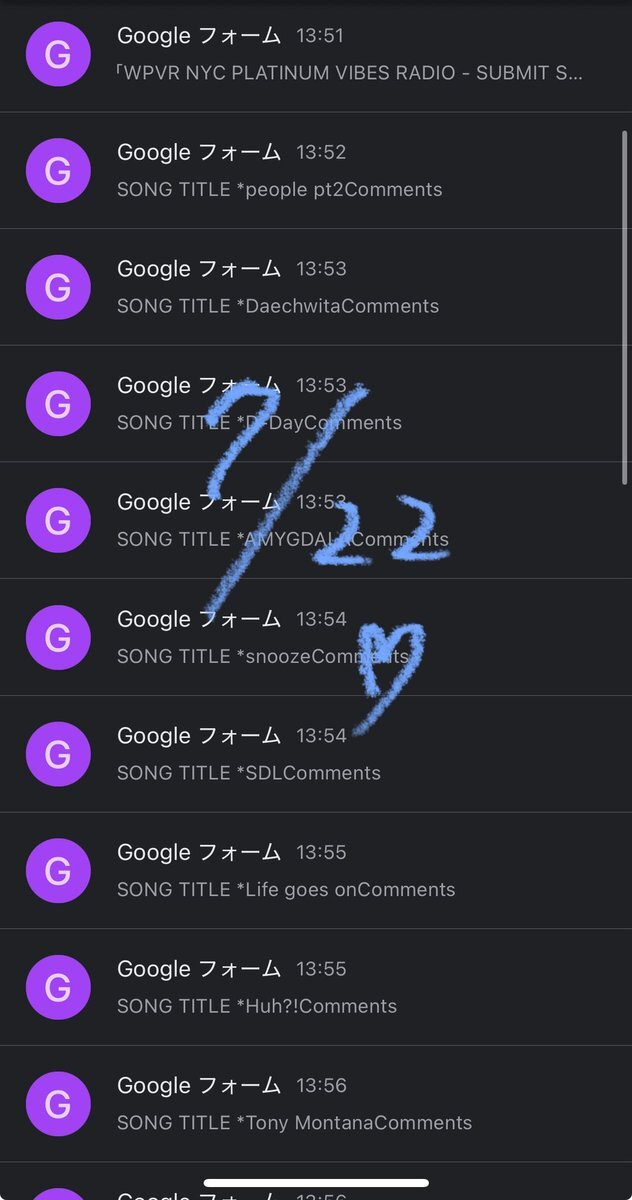Open the AMYGDALA song title email
The width and height of the screenshot is (632, 1200).
(x=316, y=521)
